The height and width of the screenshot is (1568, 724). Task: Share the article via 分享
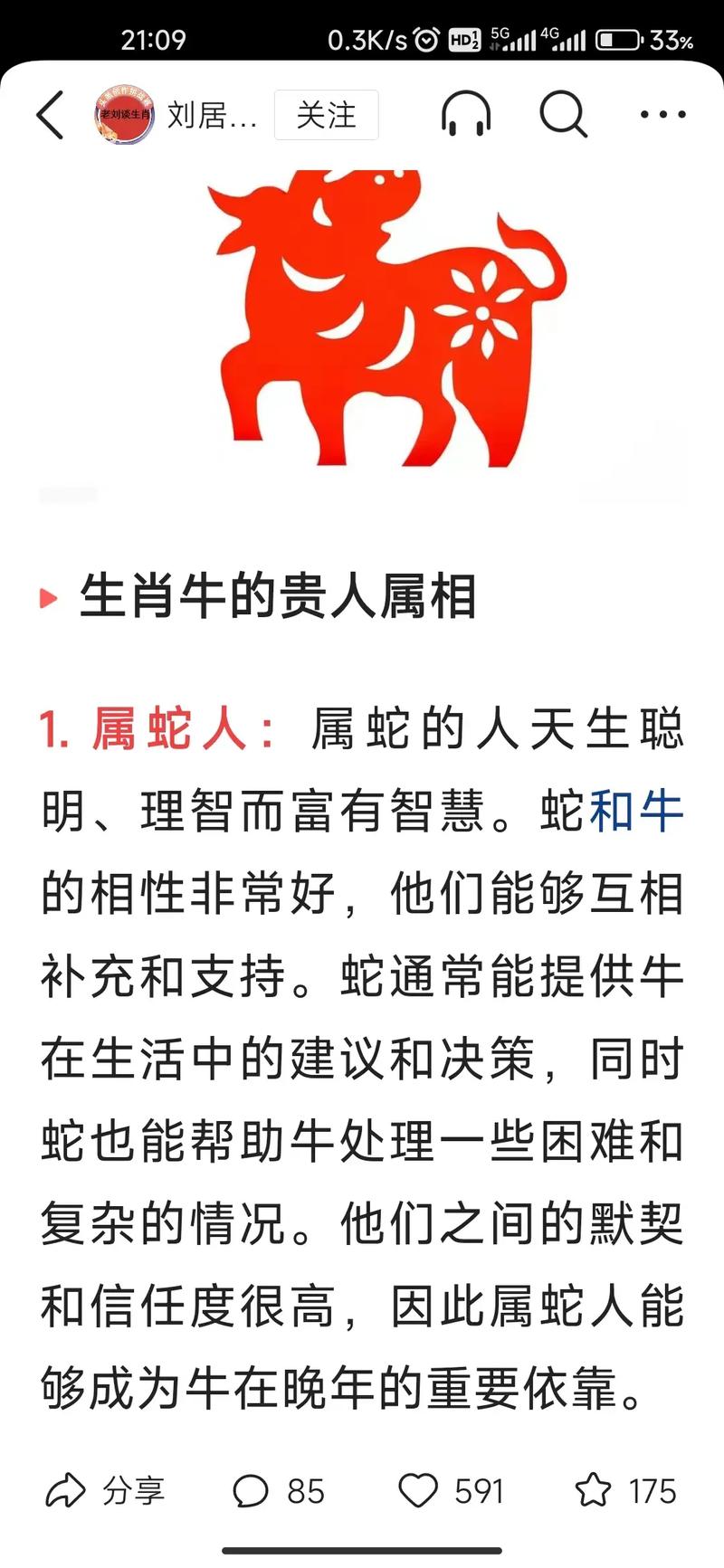click(x=106, y=1490)
